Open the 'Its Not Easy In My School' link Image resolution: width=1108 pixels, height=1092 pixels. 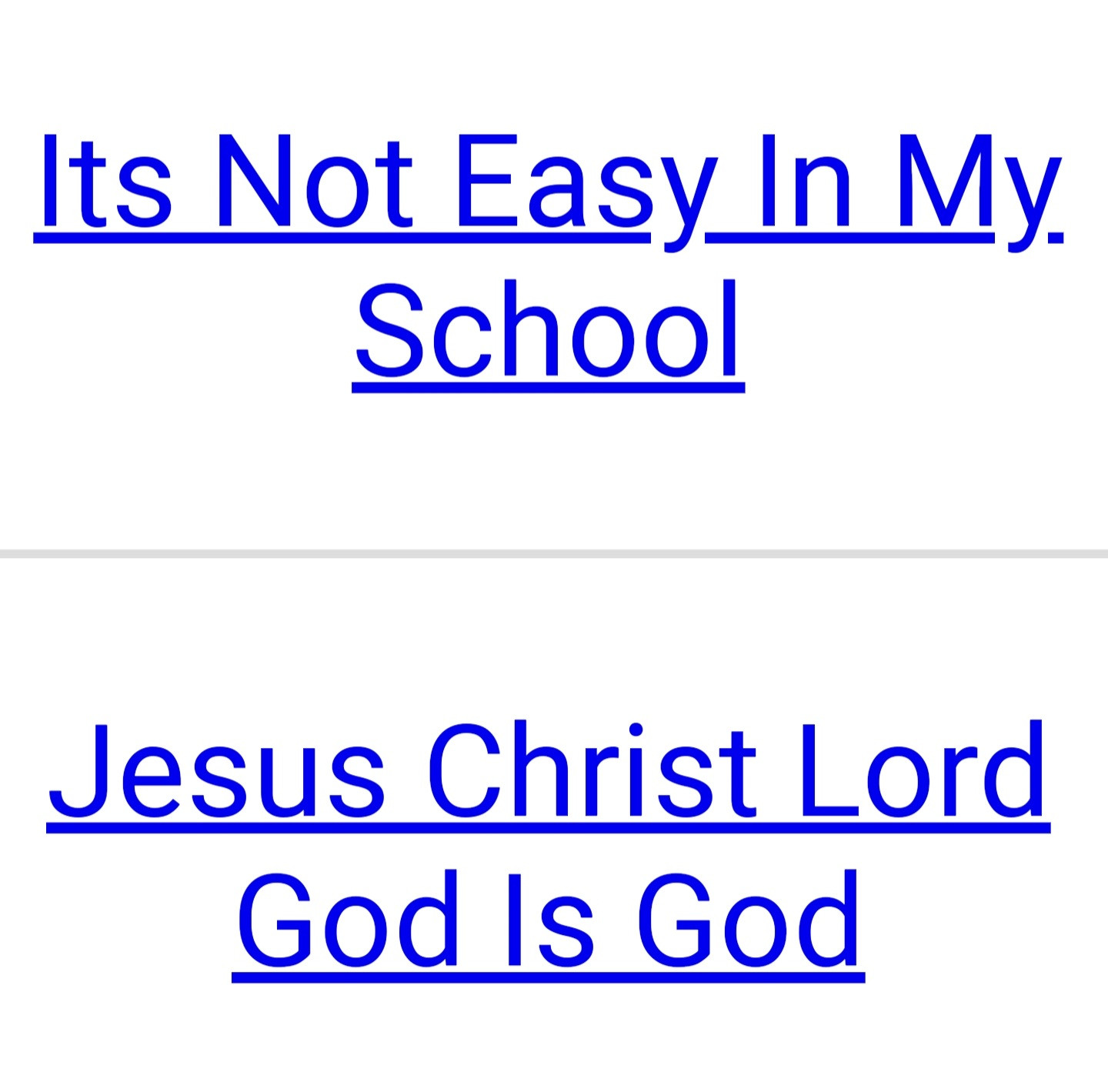click(548, 185)
